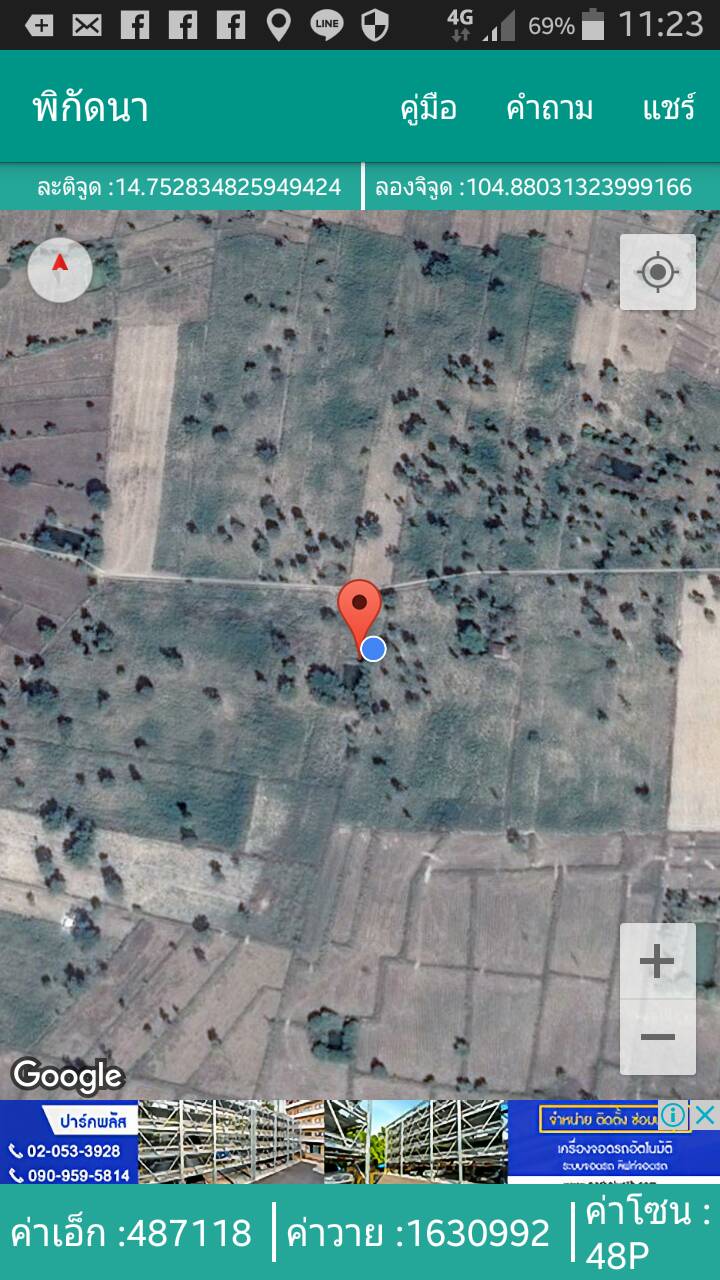Select the red map marker pin
Screen dimensions: 720x1280
pos(359,615)
